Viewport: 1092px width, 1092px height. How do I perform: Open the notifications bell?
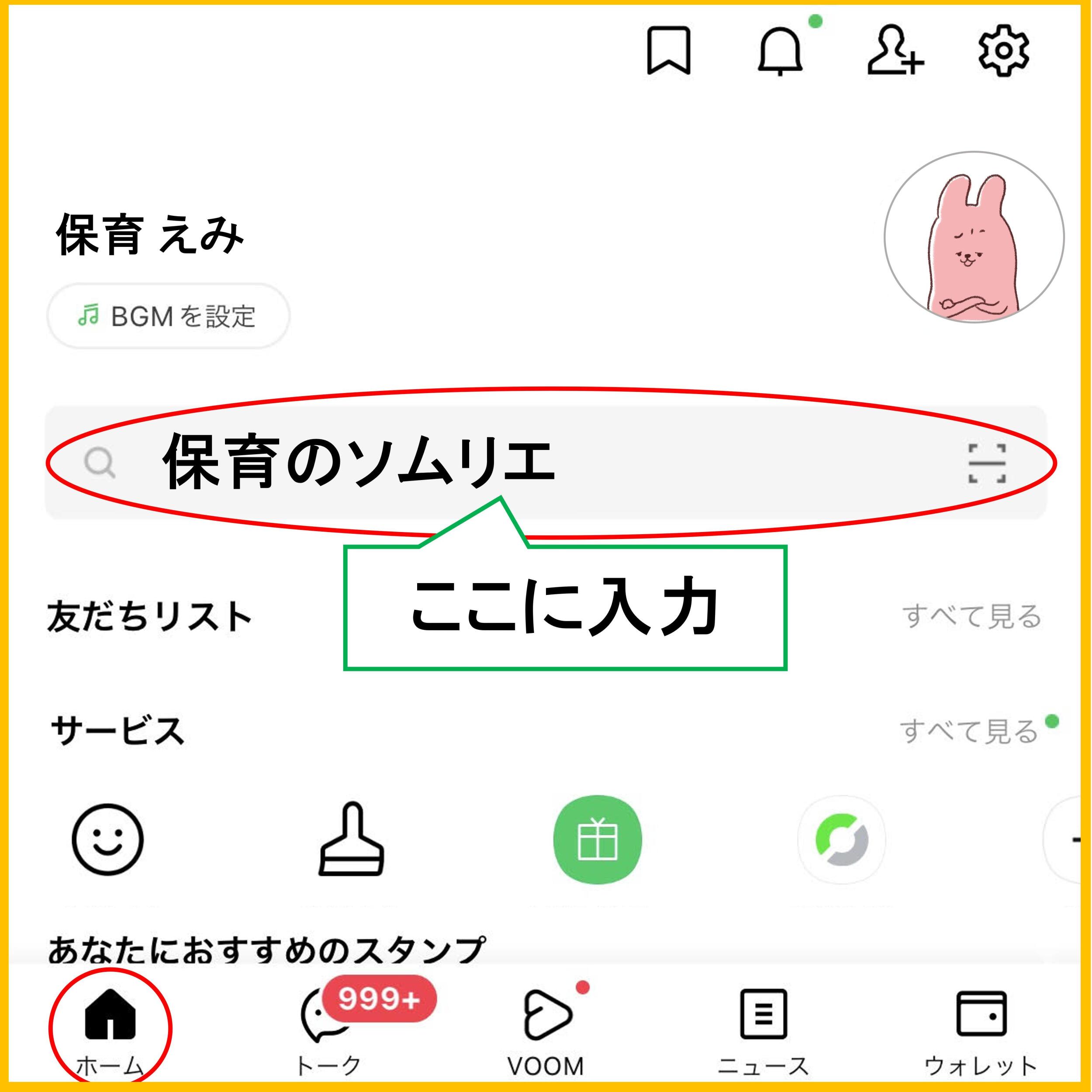780,50
